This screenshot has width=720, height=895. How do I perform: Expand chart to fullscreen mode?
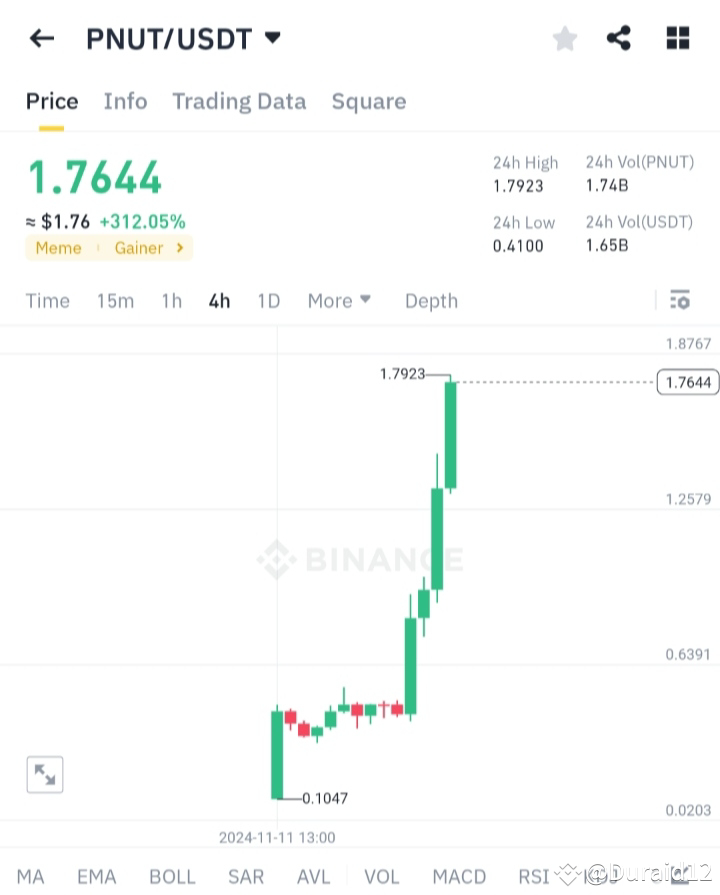coord(44,774)
